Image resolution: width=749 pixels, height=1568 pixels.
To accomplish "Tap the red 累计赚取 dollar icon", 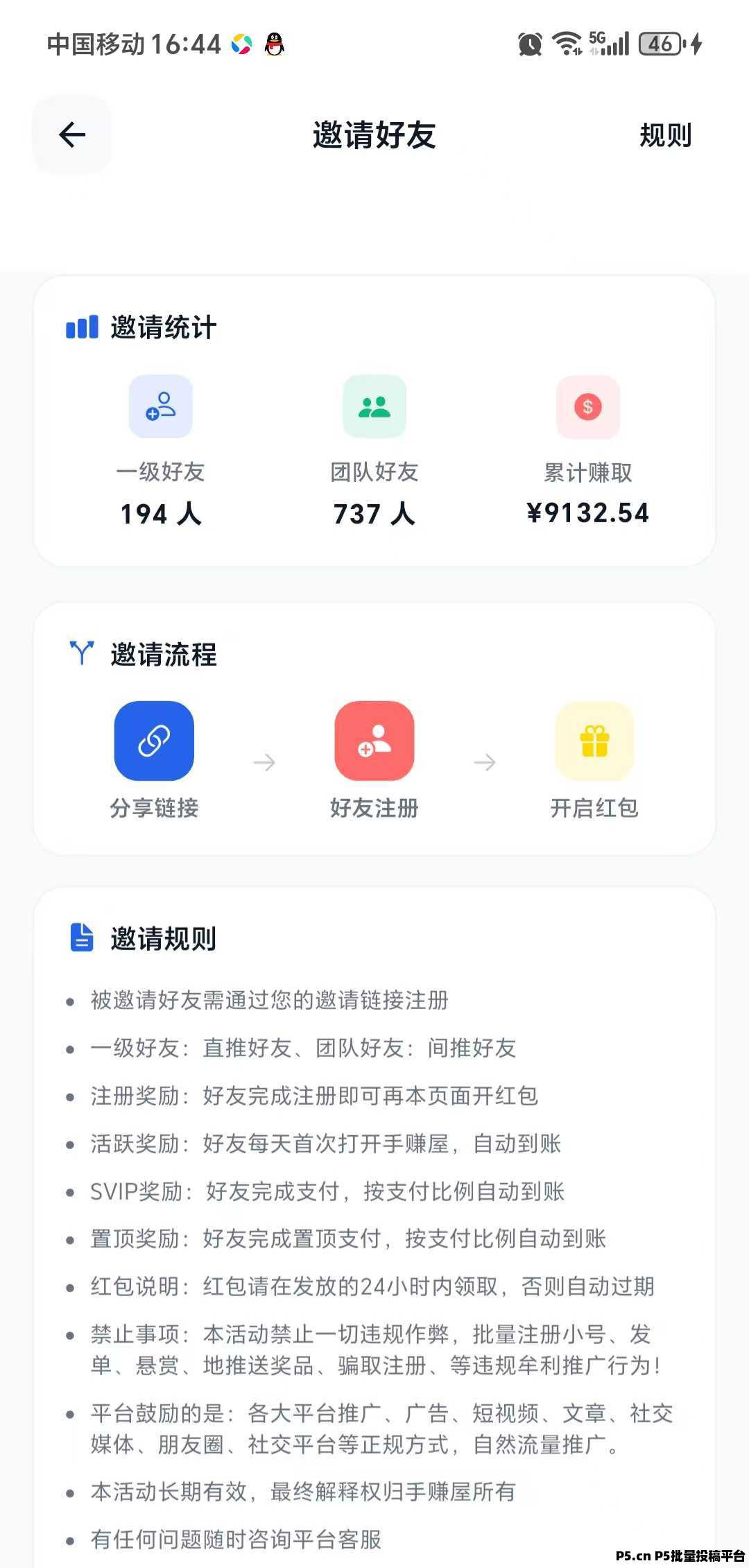I will (x=587, y=406).
